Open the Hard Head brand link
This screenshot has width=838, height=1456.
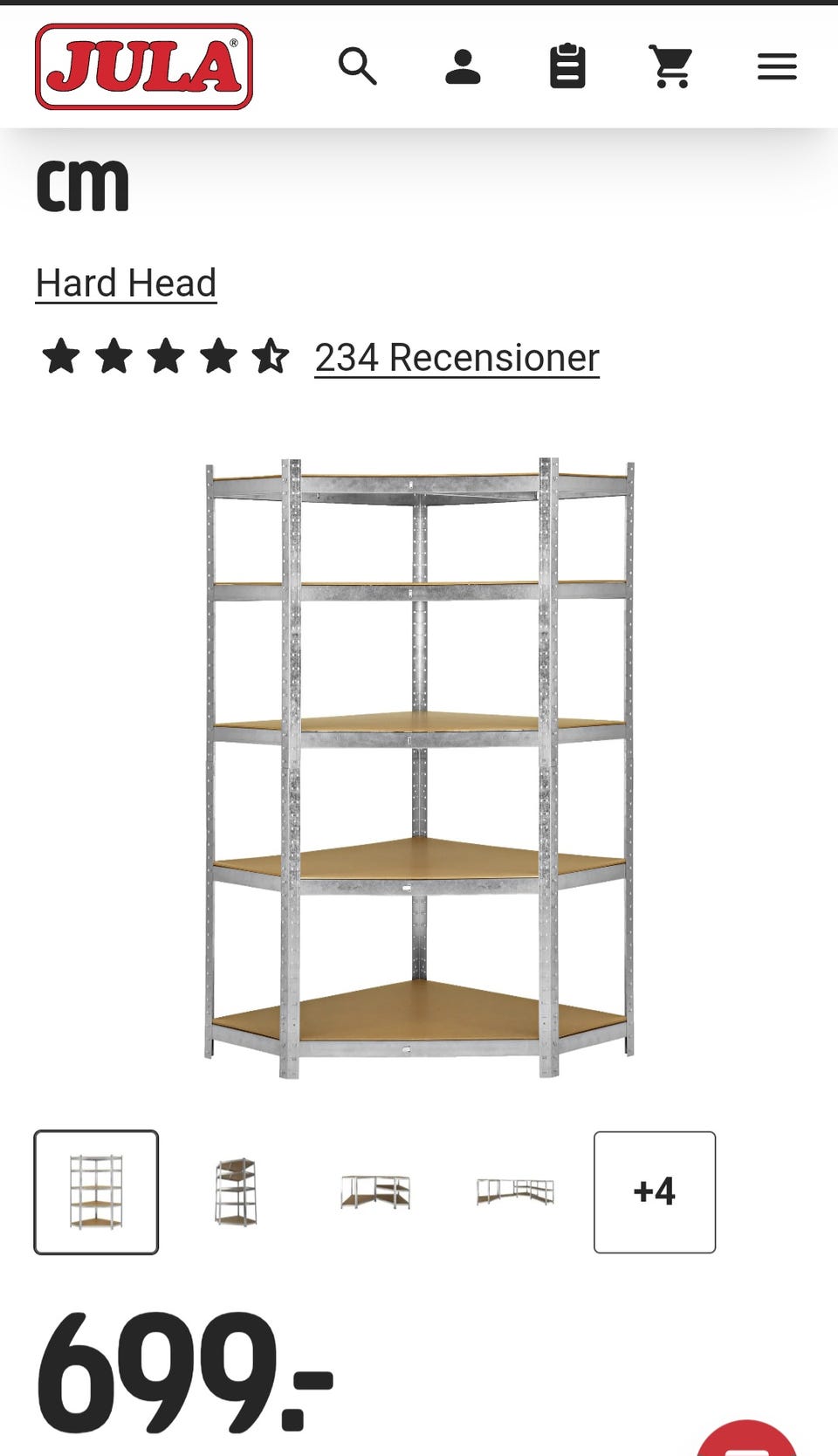click(126, 284)
